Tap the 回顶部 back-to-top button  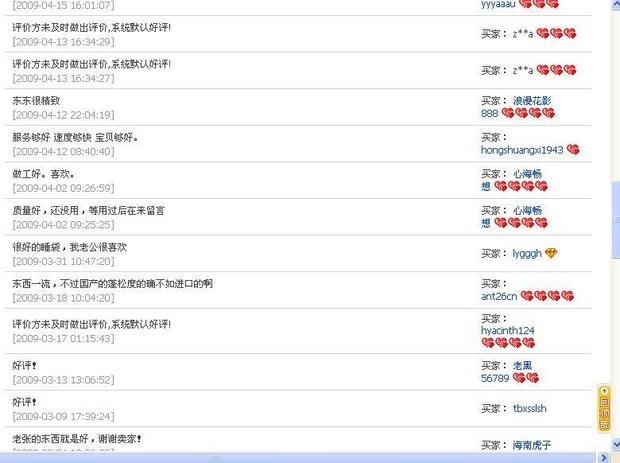click(604, 409)
